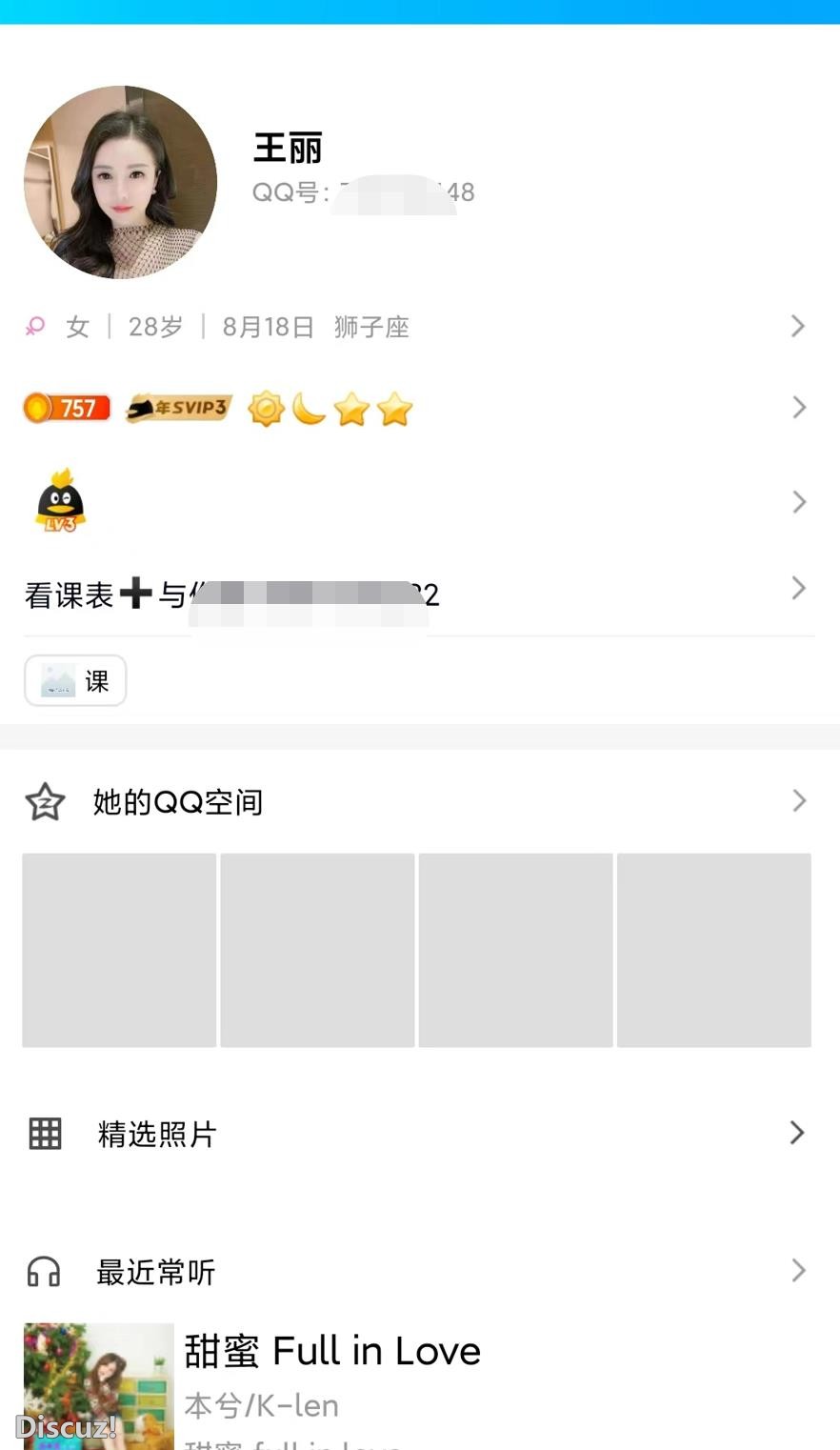Click the 课 image thumbnail
Image resolution: width=840 pixels, height=1450 pixels.
point(74,680)
